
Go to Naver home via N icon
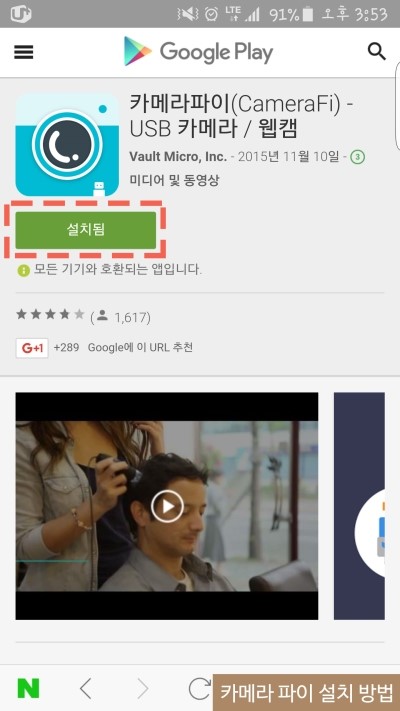pos(28,689)
